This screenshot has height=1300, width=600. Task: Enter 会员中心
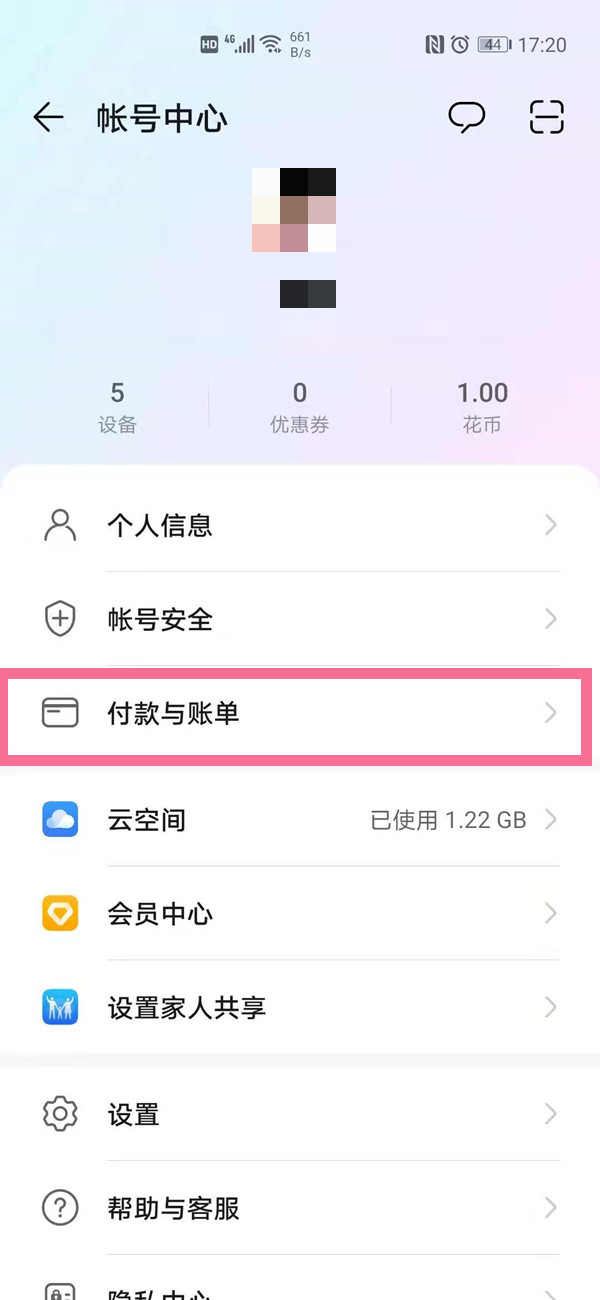click(300, 914)
